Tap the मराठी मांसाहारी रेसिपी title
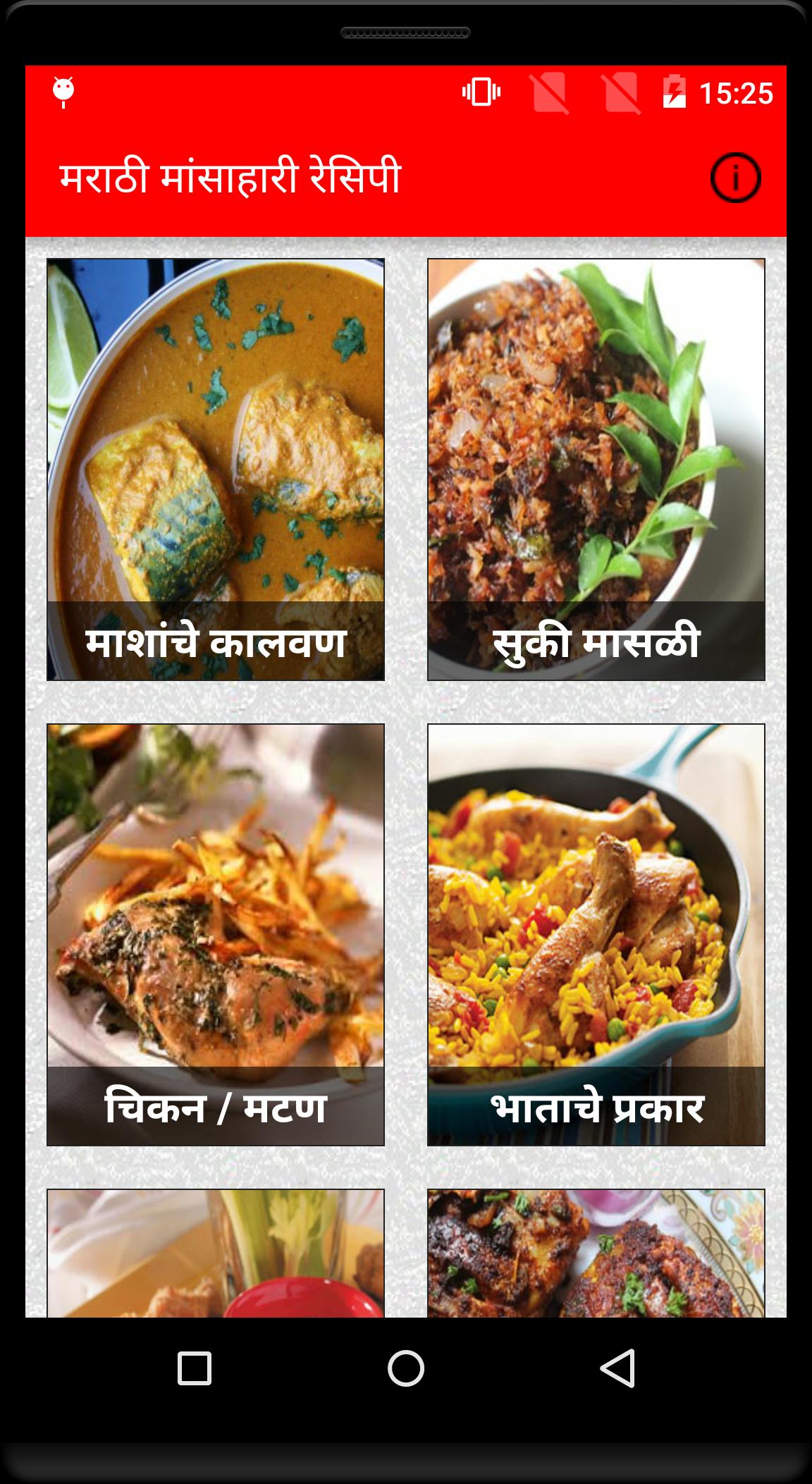812x1484 pixels. [230, 175]
